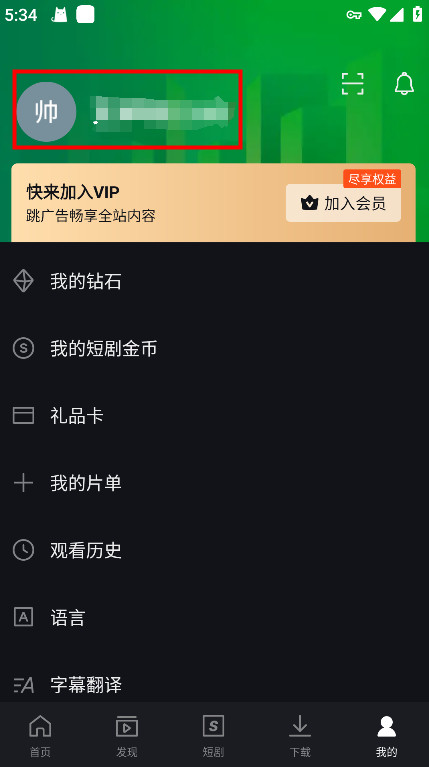429x767 pixels.
Task: Open 我的钻石
Action: point(214,281)
